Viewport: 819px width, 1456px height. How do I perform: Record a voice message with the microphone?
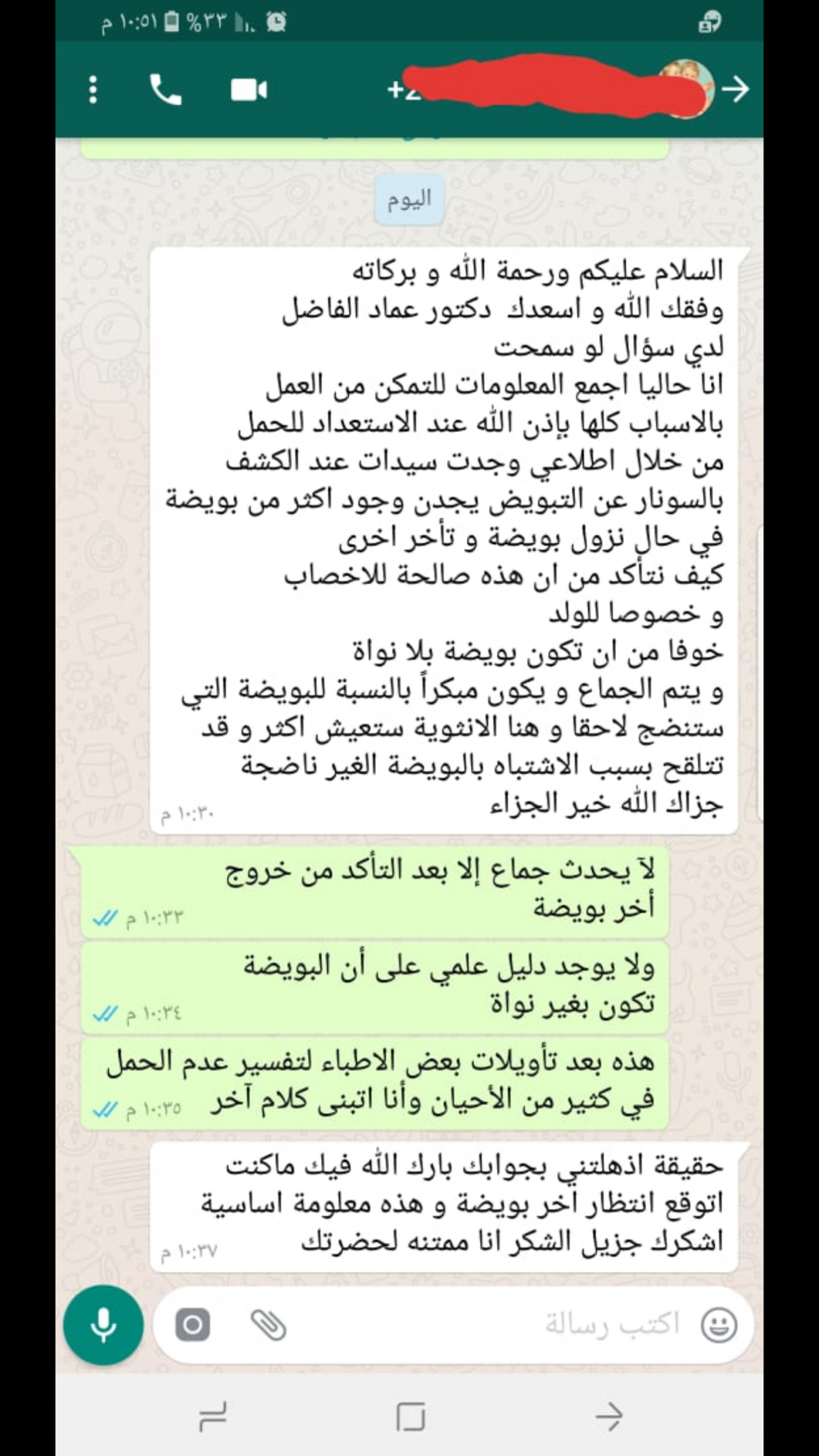tap(104, 1325)
